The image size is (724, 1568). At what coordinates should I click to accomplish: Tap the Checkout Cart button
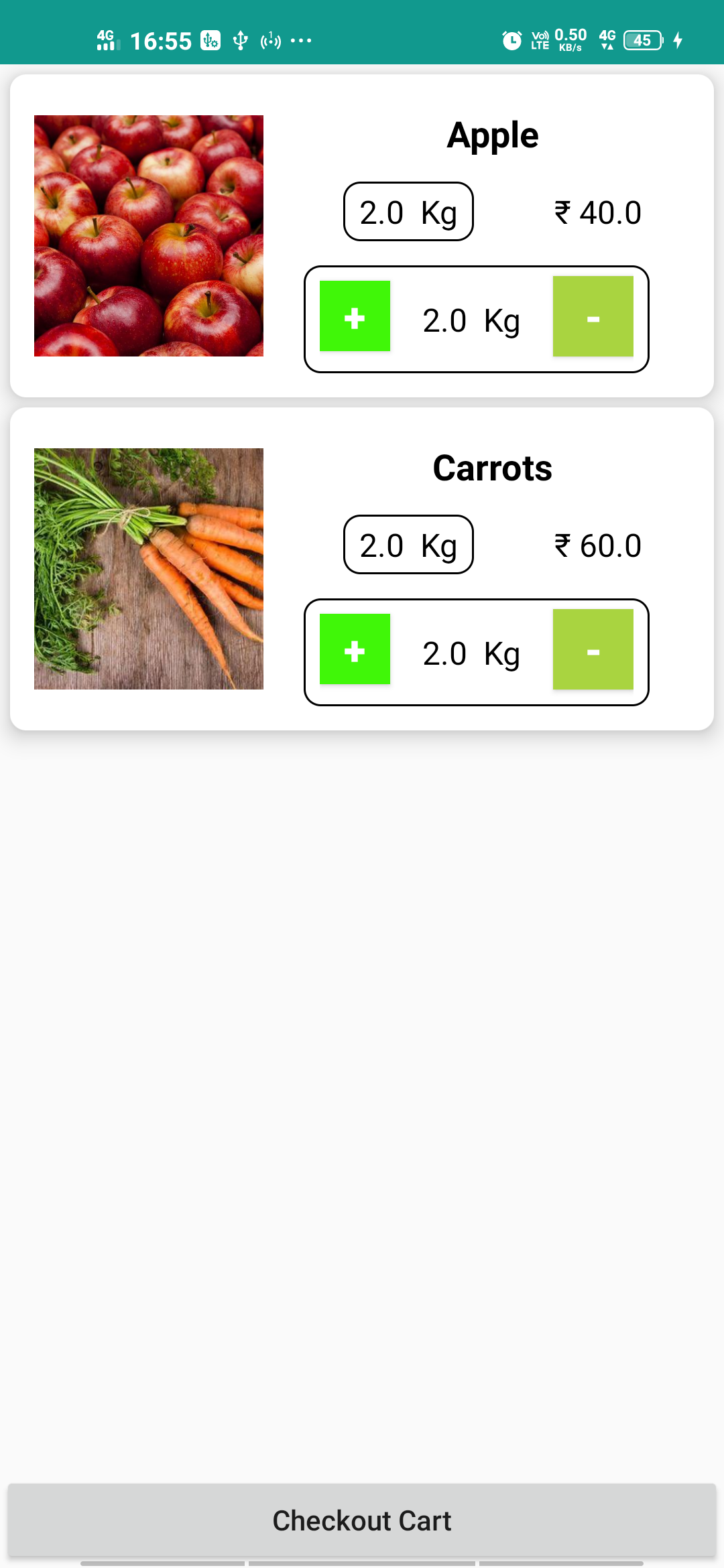coord(362,1520)
